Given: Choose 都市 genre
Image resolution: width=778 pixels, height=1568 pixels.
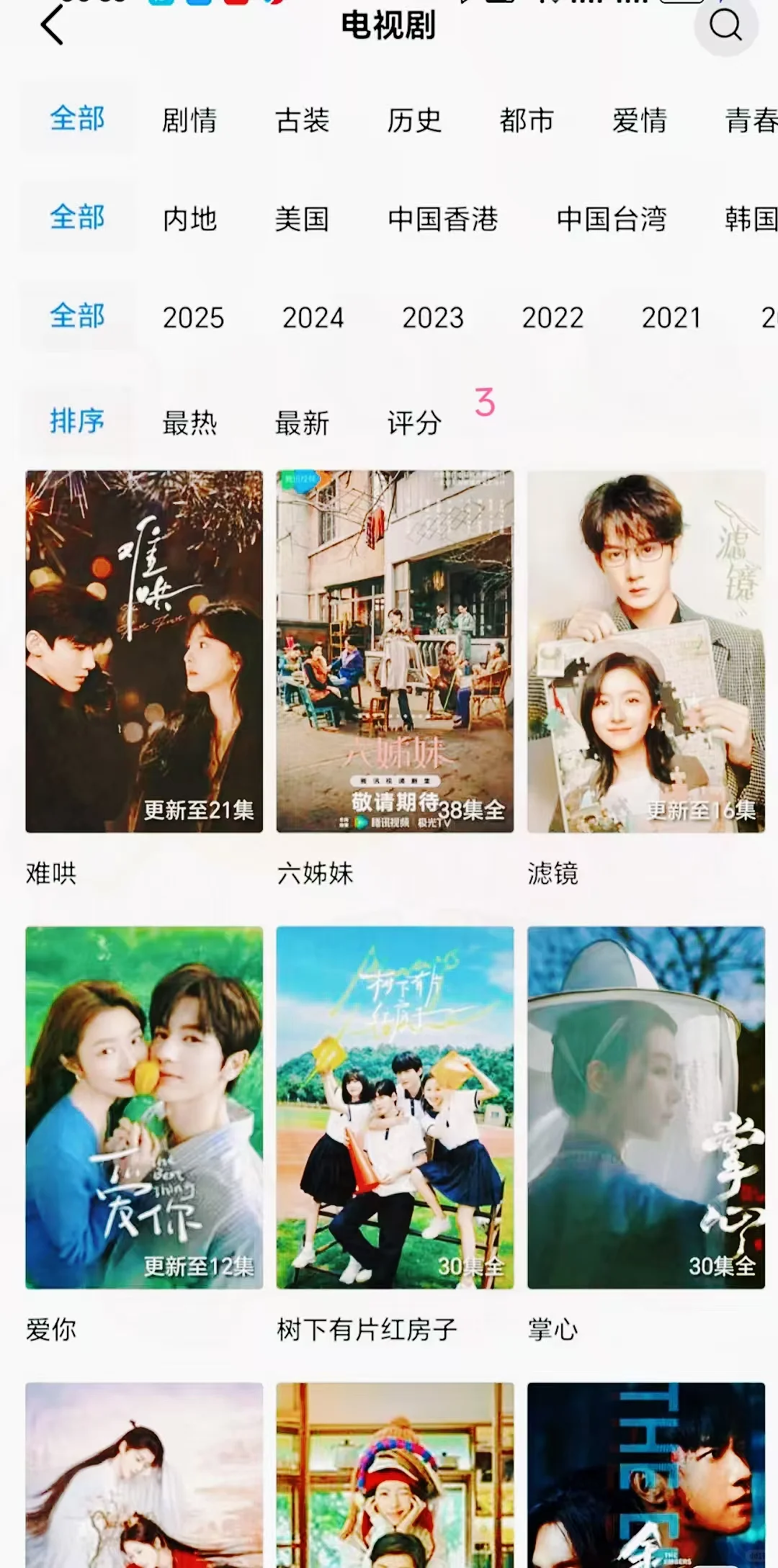Looking at the screenshot, I should pos(527,120).
